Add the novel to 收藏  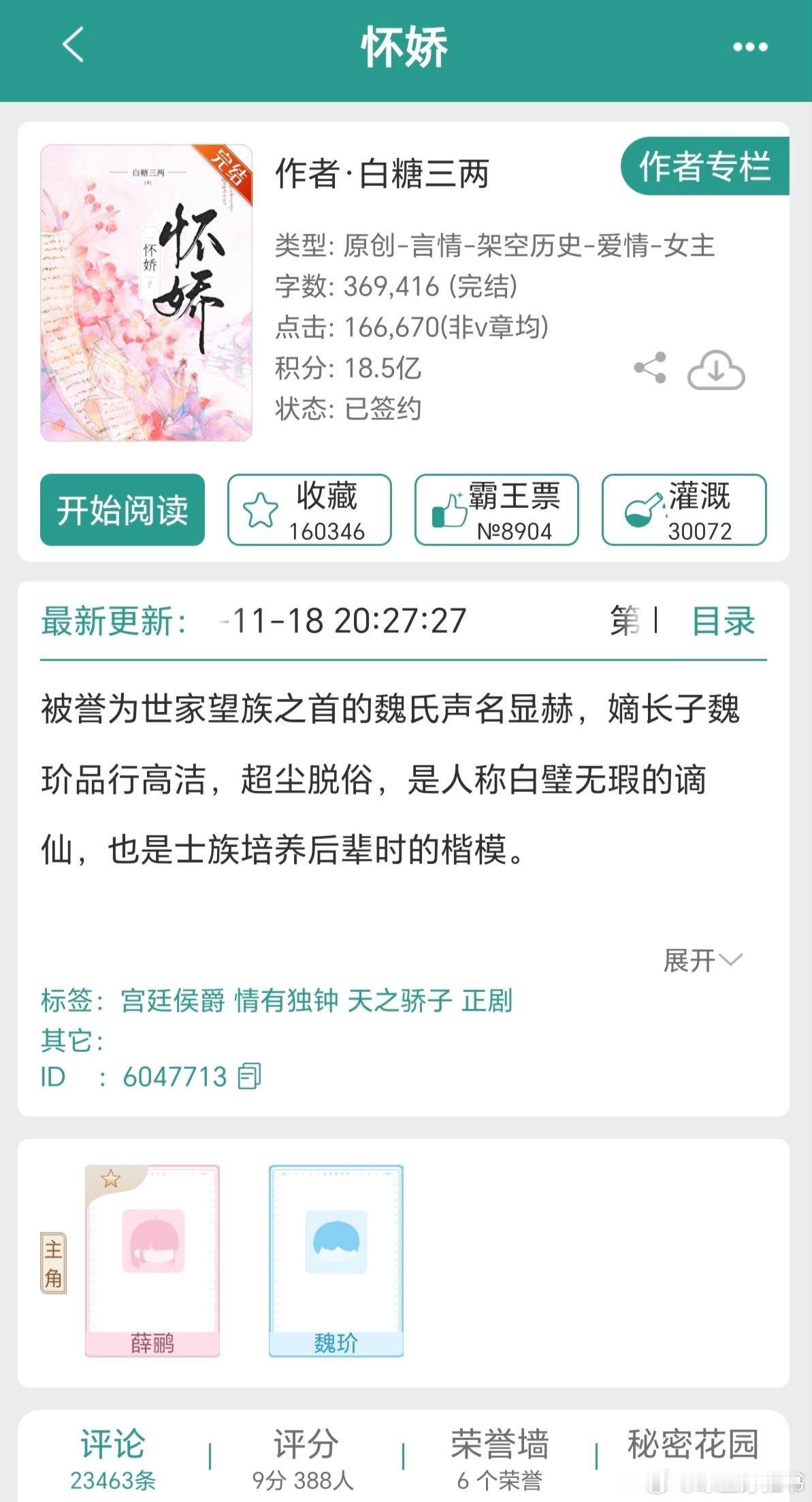click(x=310, y=510)
